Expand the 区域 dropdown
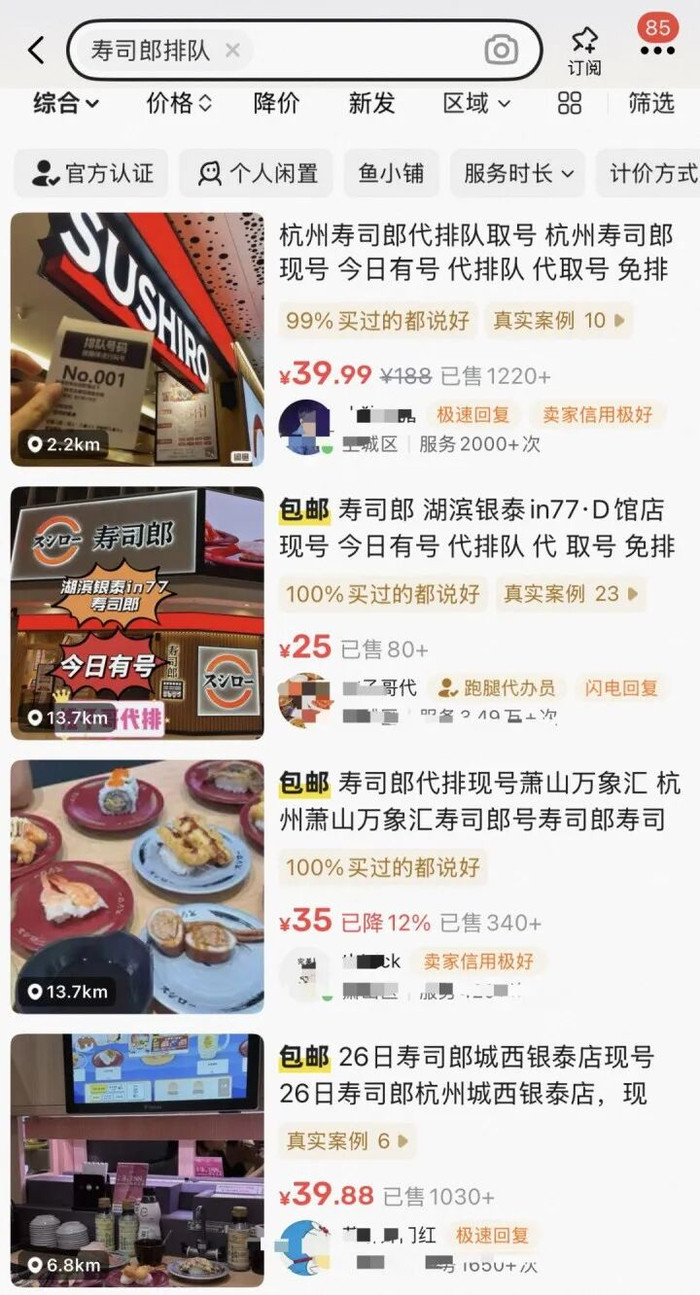The width and height of the screenshot is (700, 1295). 476,103
